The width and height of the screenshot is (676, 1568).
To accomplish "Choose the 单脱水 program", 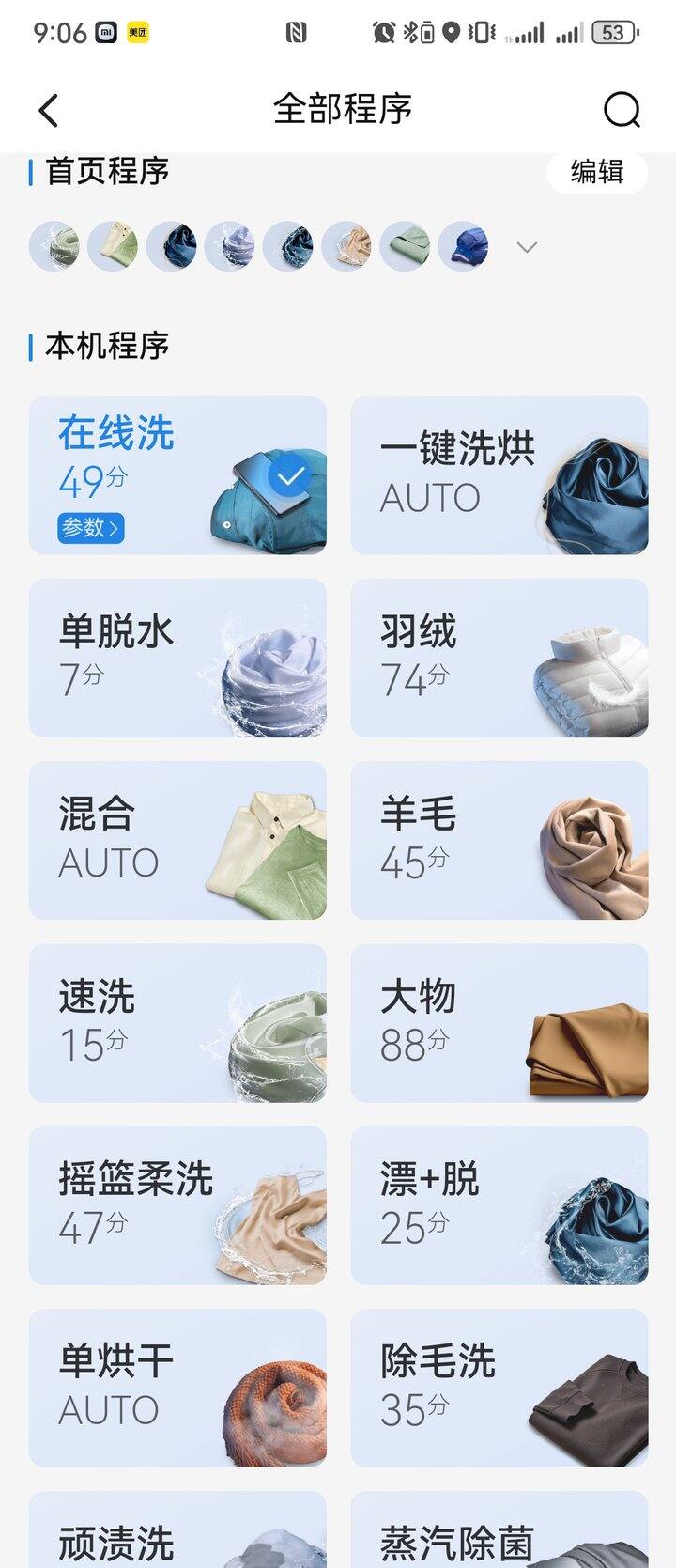I will click(x=177, y=658).
